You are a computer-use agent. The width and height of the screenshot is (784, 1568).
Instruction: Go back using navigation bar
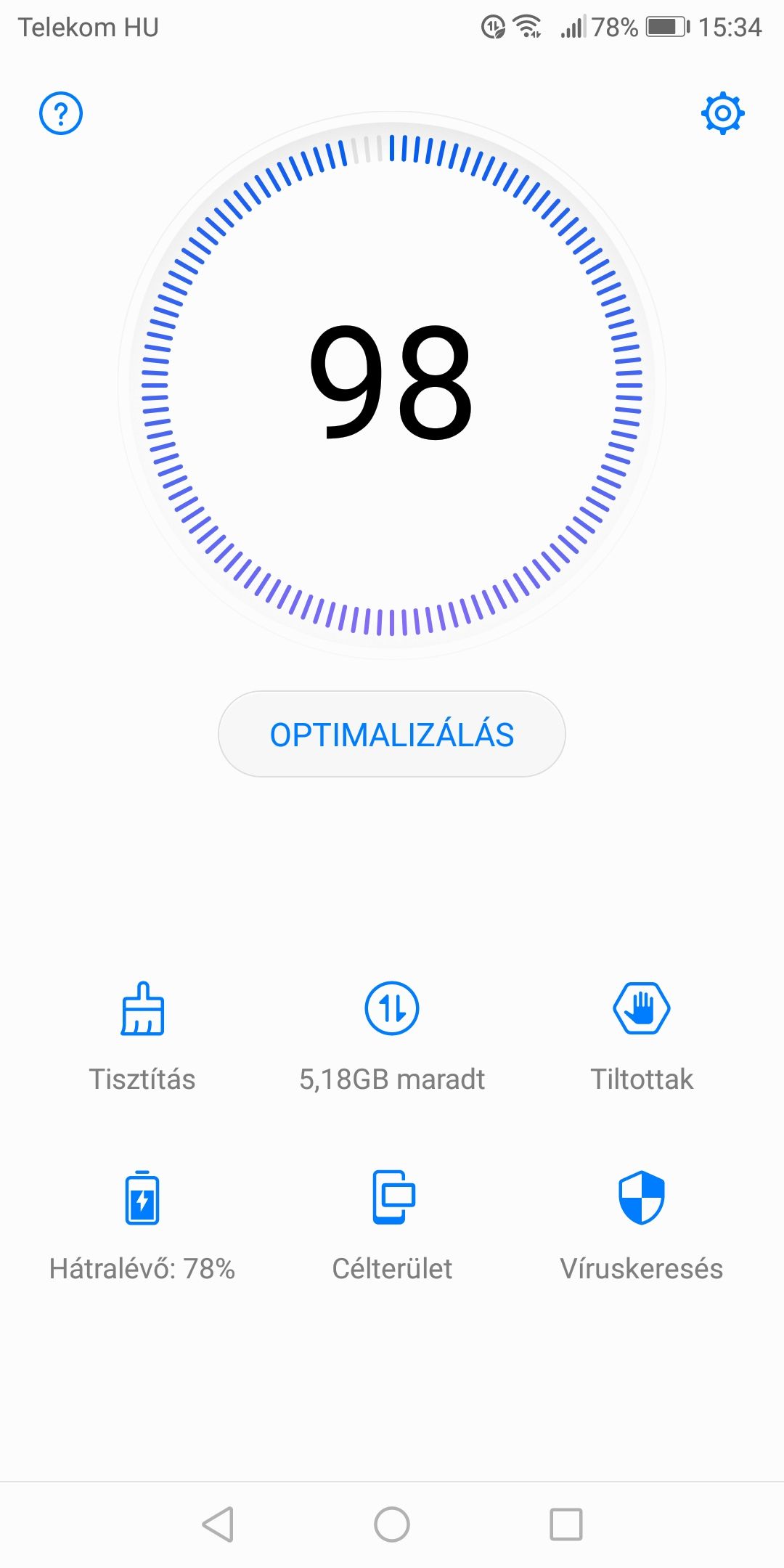click(x=218, y=1524)
